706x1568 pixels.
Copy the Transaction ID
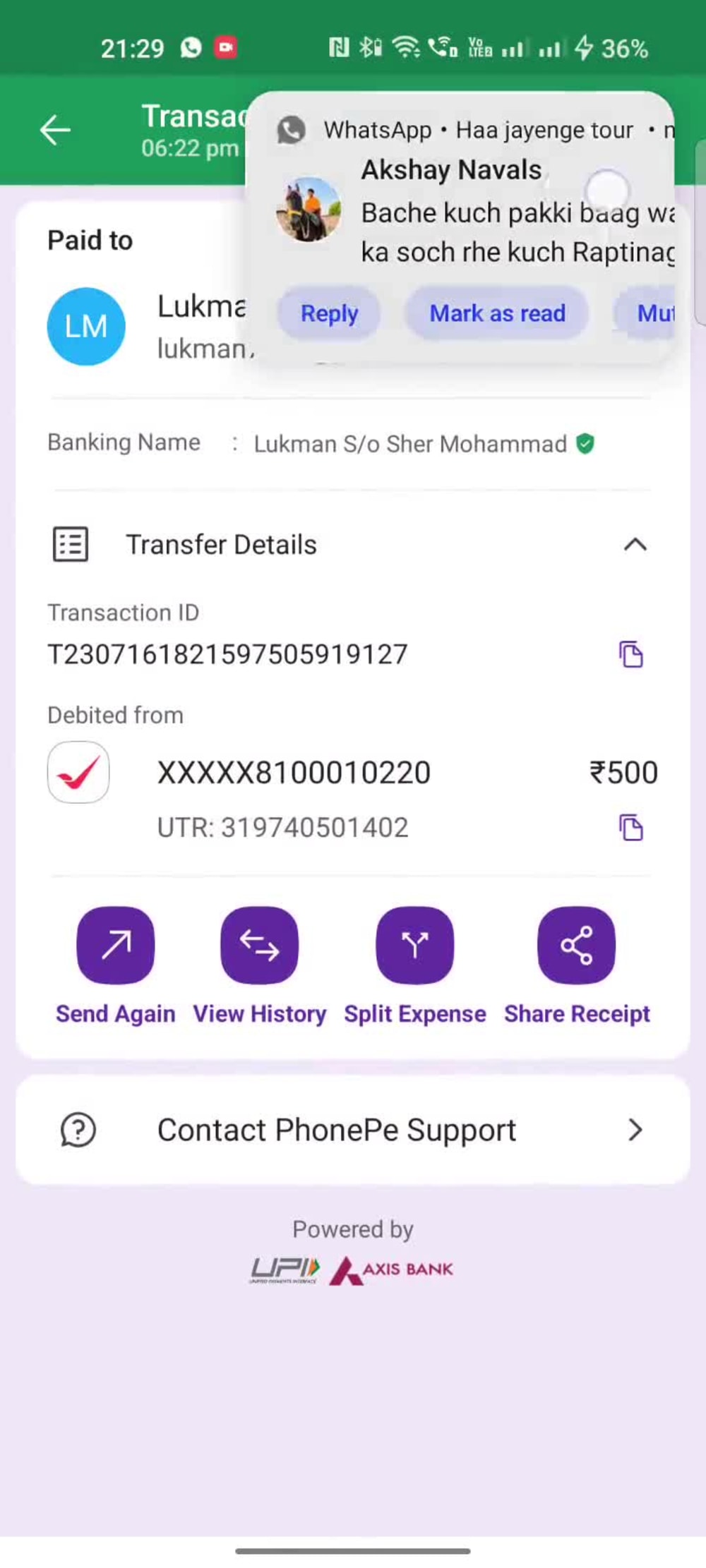pos(630,655)
